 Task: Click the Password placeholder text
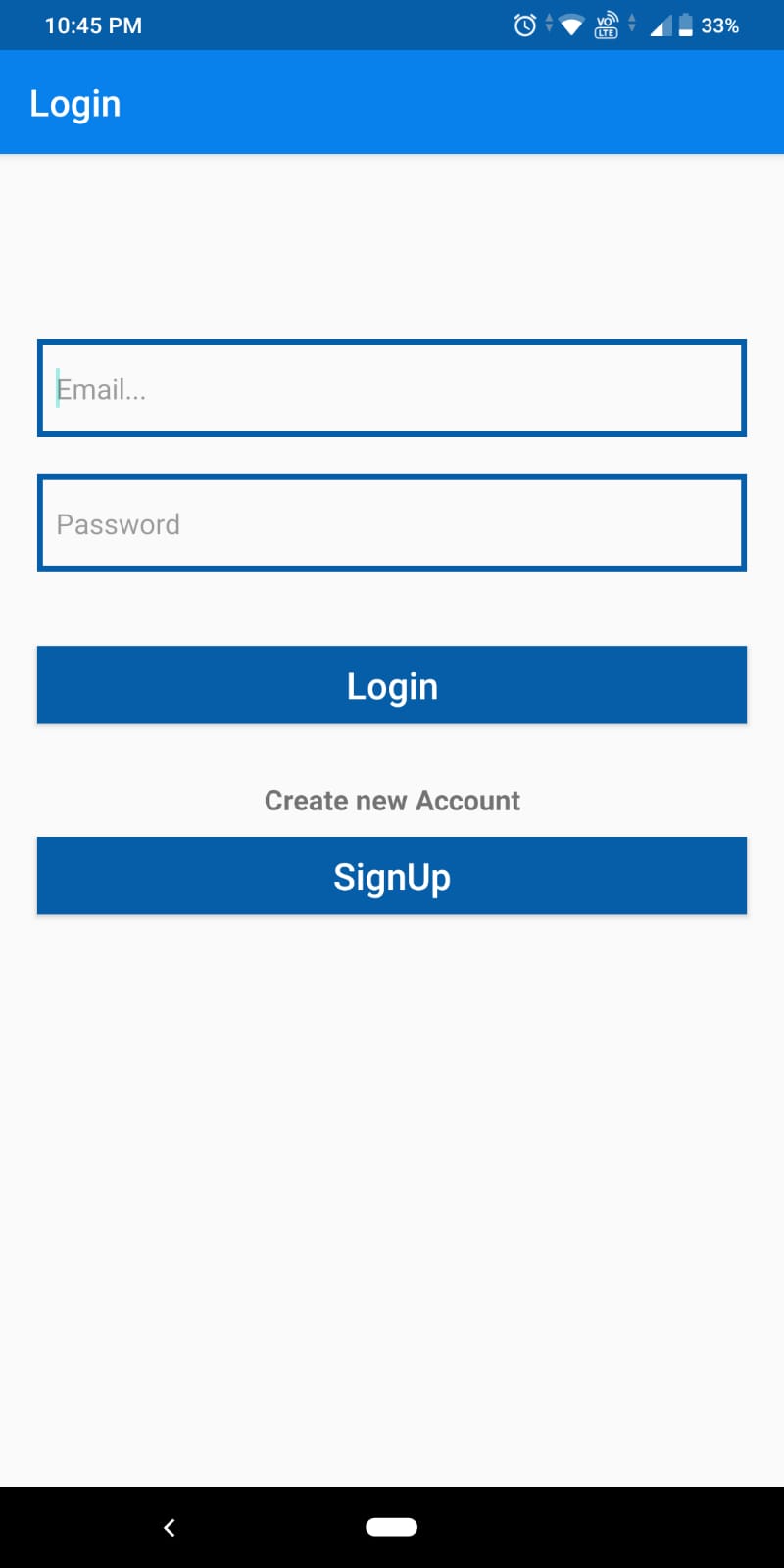119,524
